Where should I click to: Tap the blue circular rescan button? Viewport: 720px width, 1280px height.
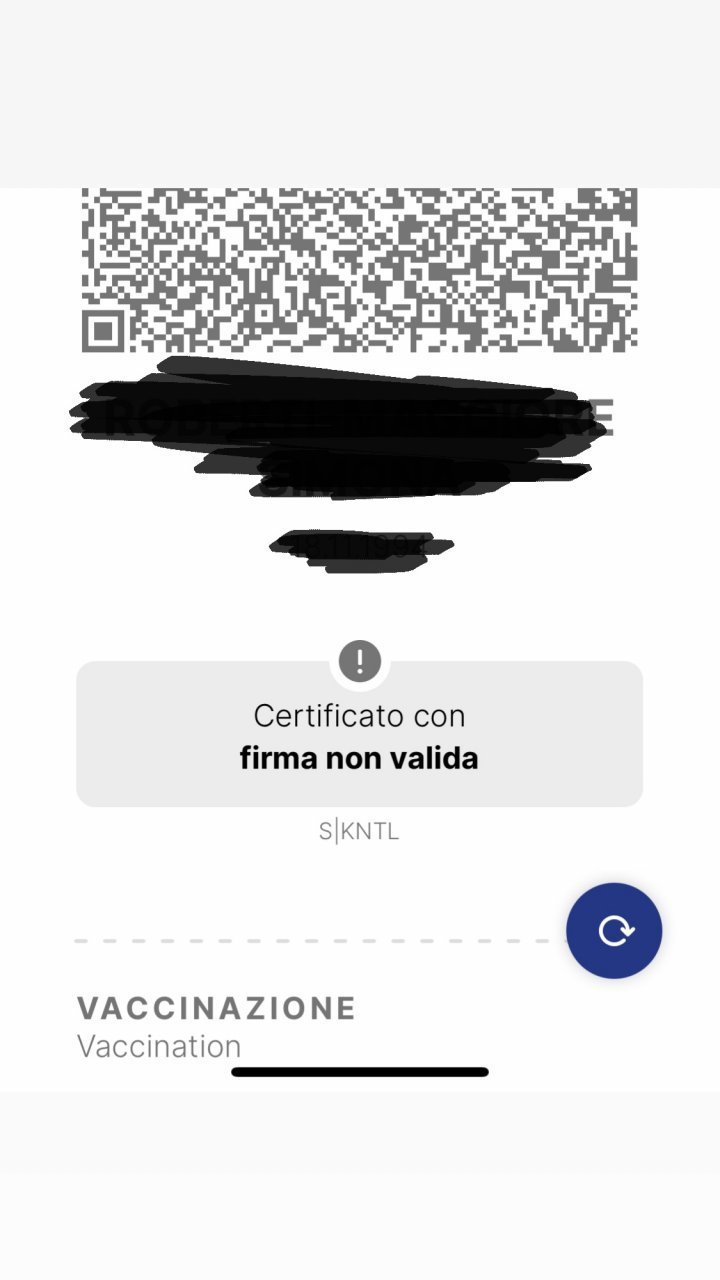[614, 931]
